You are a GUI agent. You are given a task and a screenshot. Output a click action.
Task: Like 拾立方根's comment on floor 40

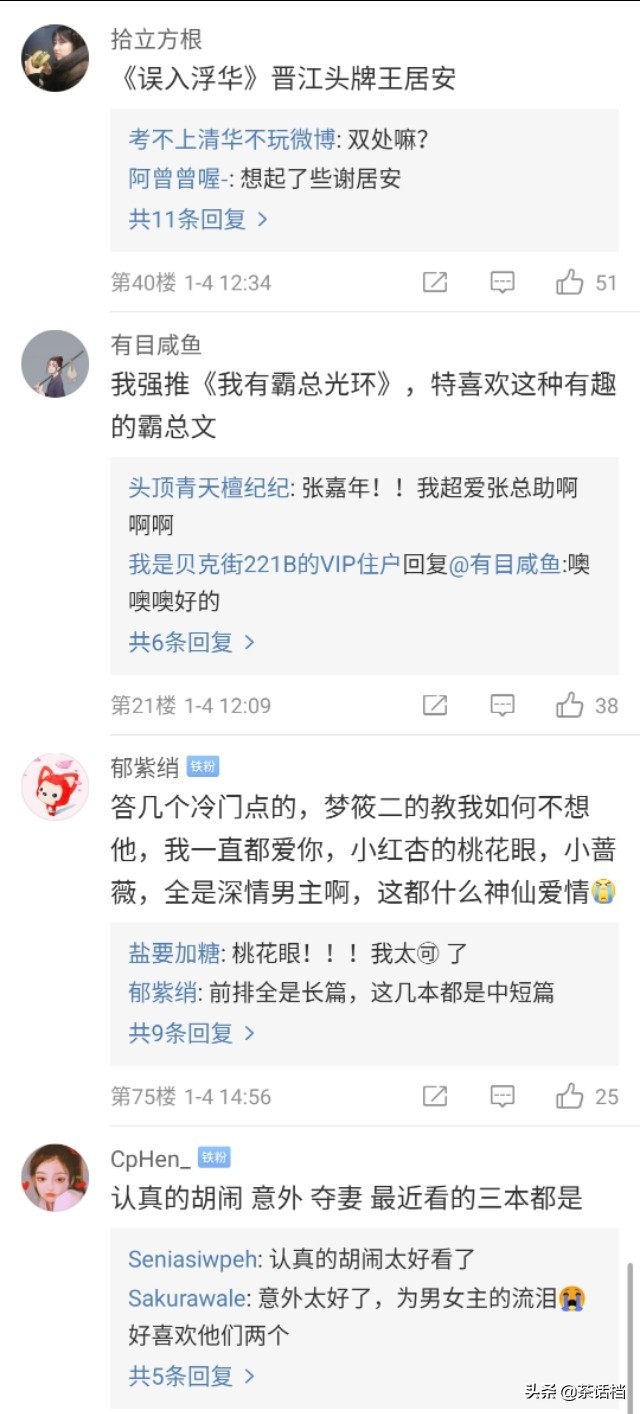tap(570, 283)
